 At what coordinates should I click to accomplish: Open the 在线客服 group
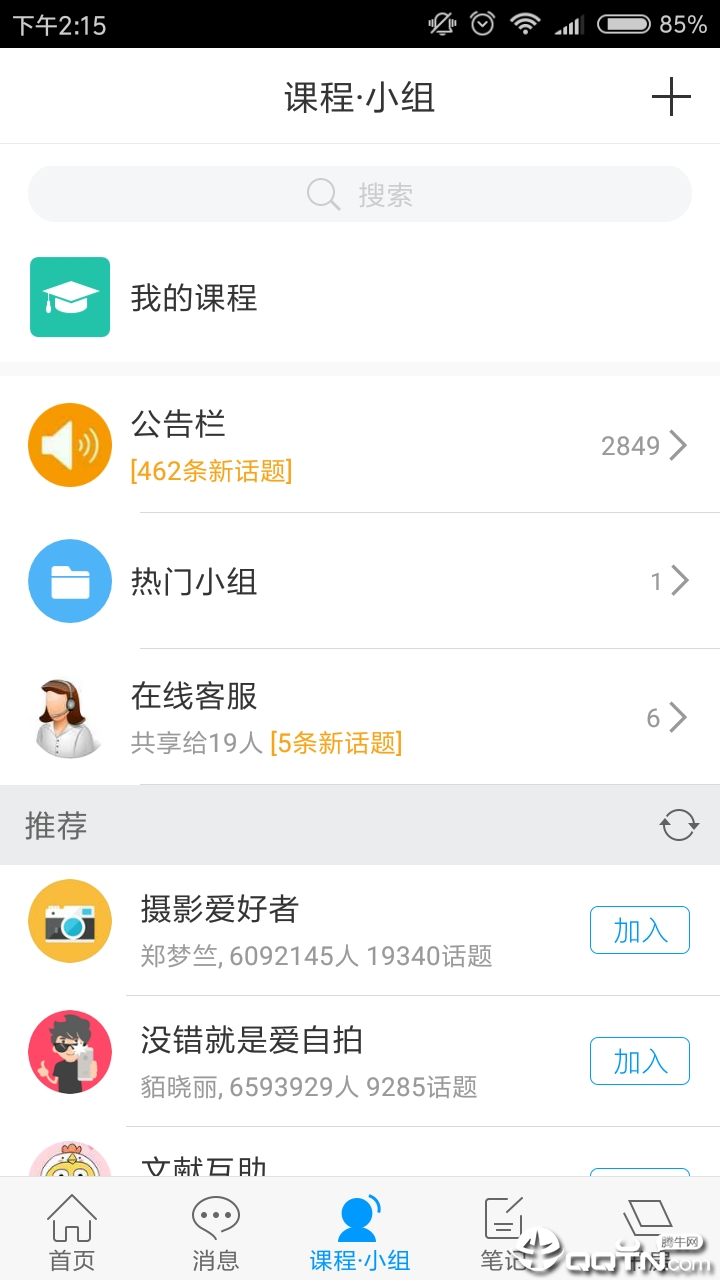360,717
